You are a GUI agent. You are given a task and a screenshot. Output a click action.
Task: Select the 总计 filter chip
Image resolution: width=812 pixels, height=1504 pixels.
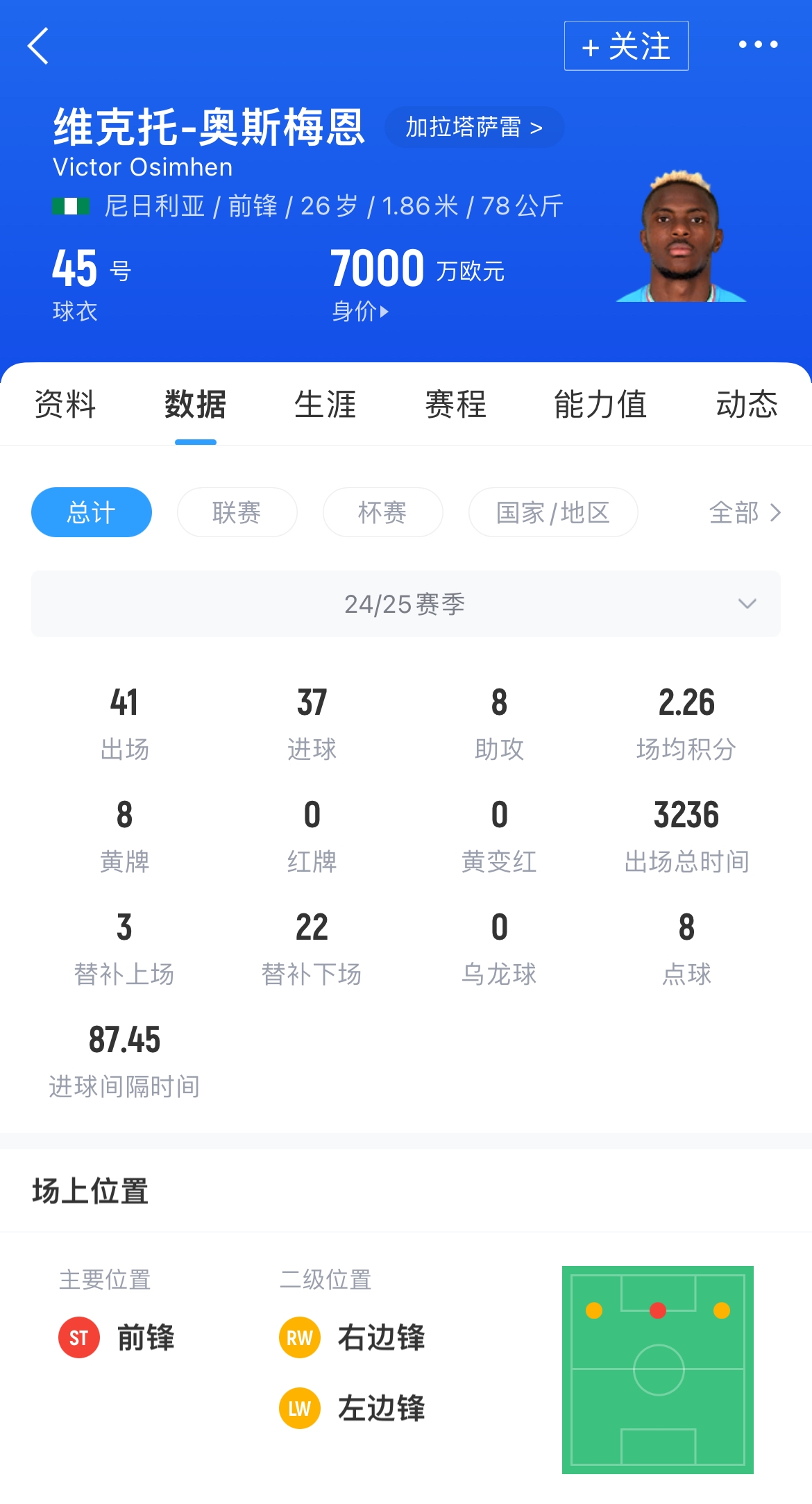click(x=92, y=513)
